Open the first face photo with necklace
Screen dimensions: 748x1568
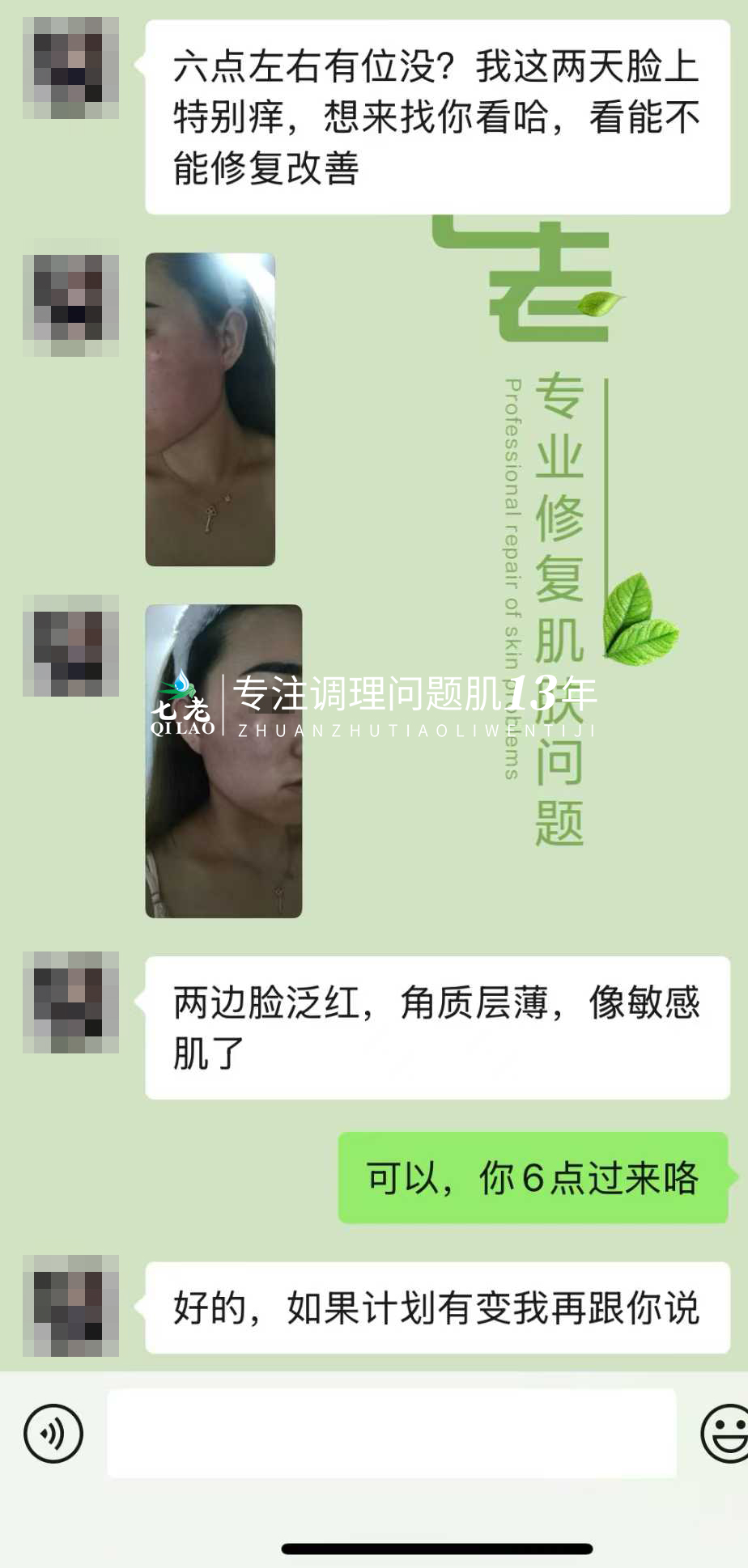[x=210, y=409]
